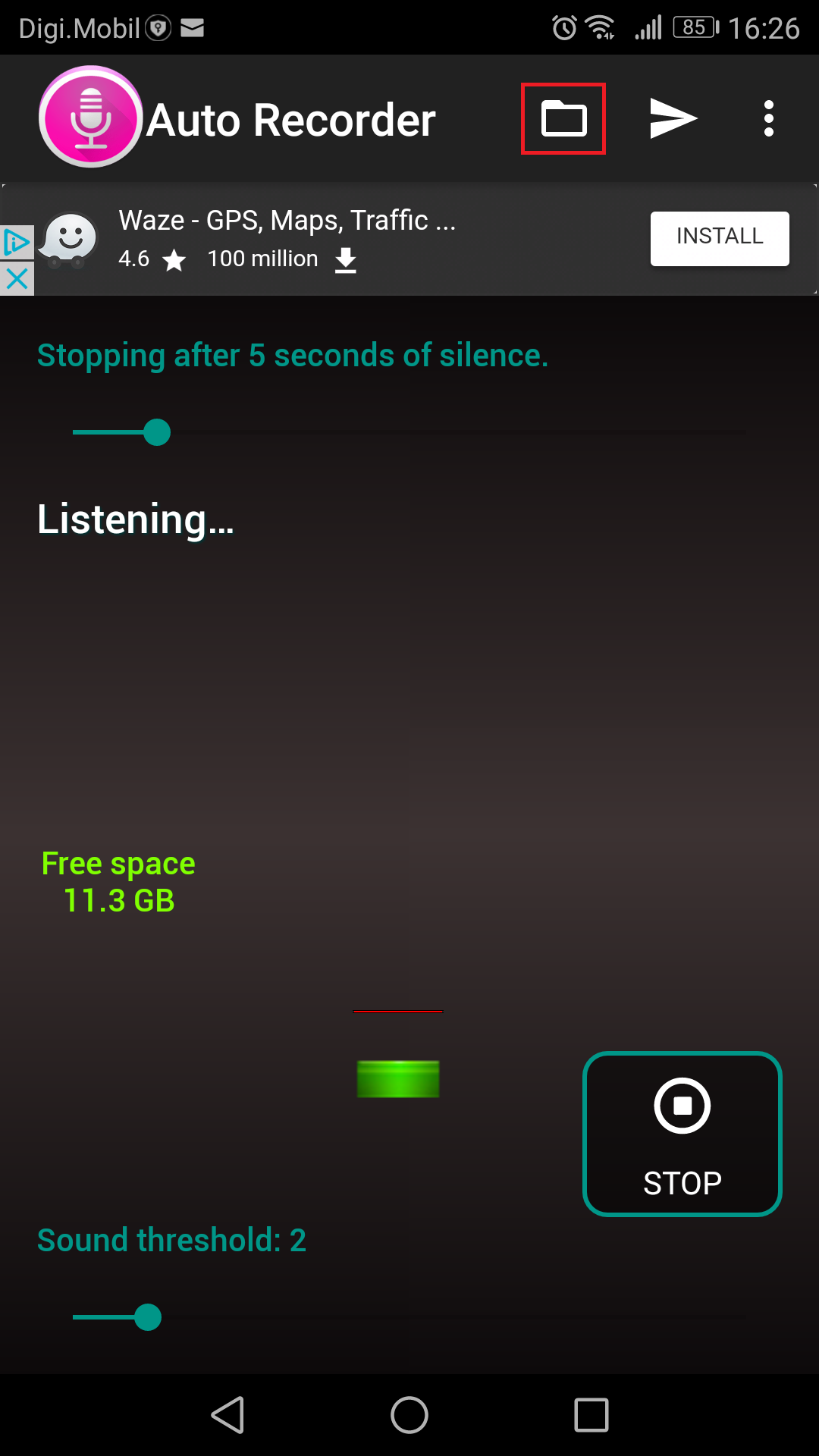Tap the send arrow icon
Viewport: 819px width, 1456px height.
[x=673, y=119]
